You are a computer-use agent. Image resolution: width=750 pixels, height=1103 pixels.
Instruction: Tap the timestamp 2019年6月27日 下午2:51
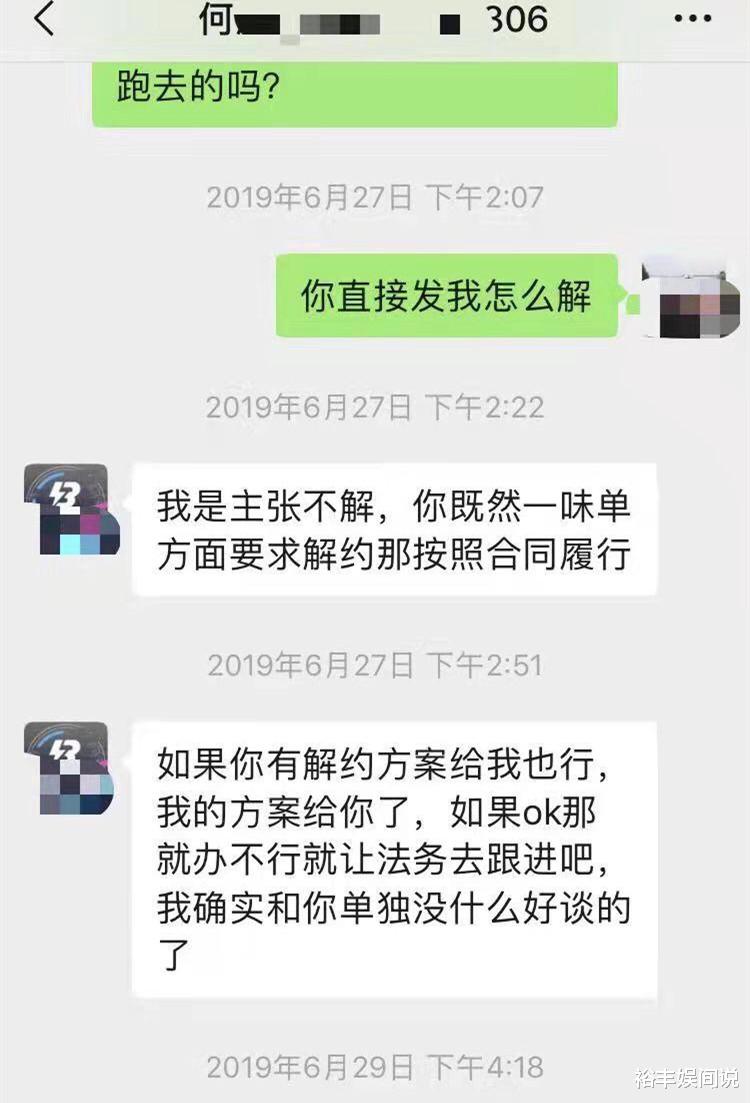coord(375,665)
